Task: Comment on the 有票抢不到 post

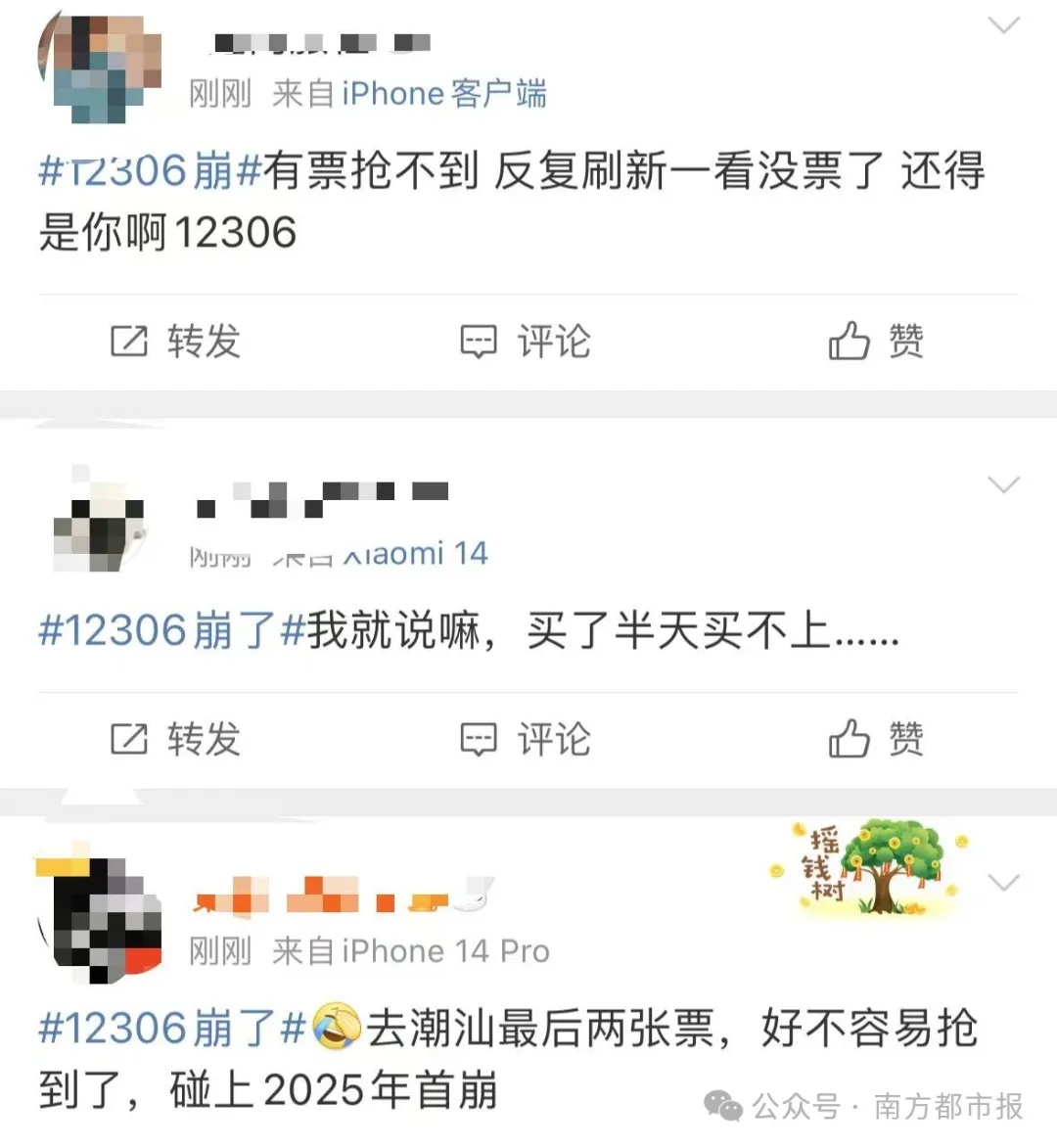Action: tap(526, 342)
